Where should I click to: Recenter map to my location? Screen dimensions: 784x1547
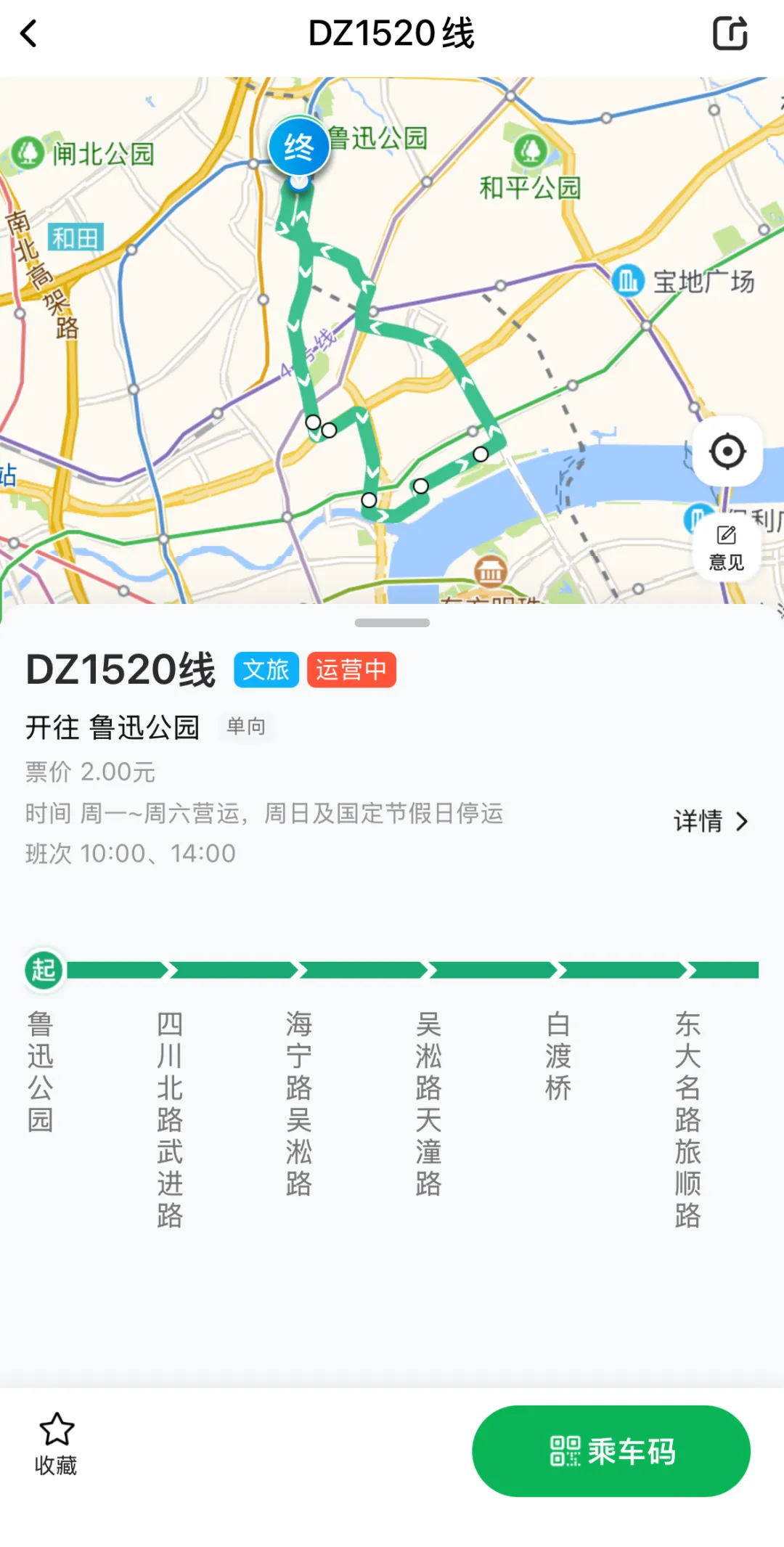[727, 452]
